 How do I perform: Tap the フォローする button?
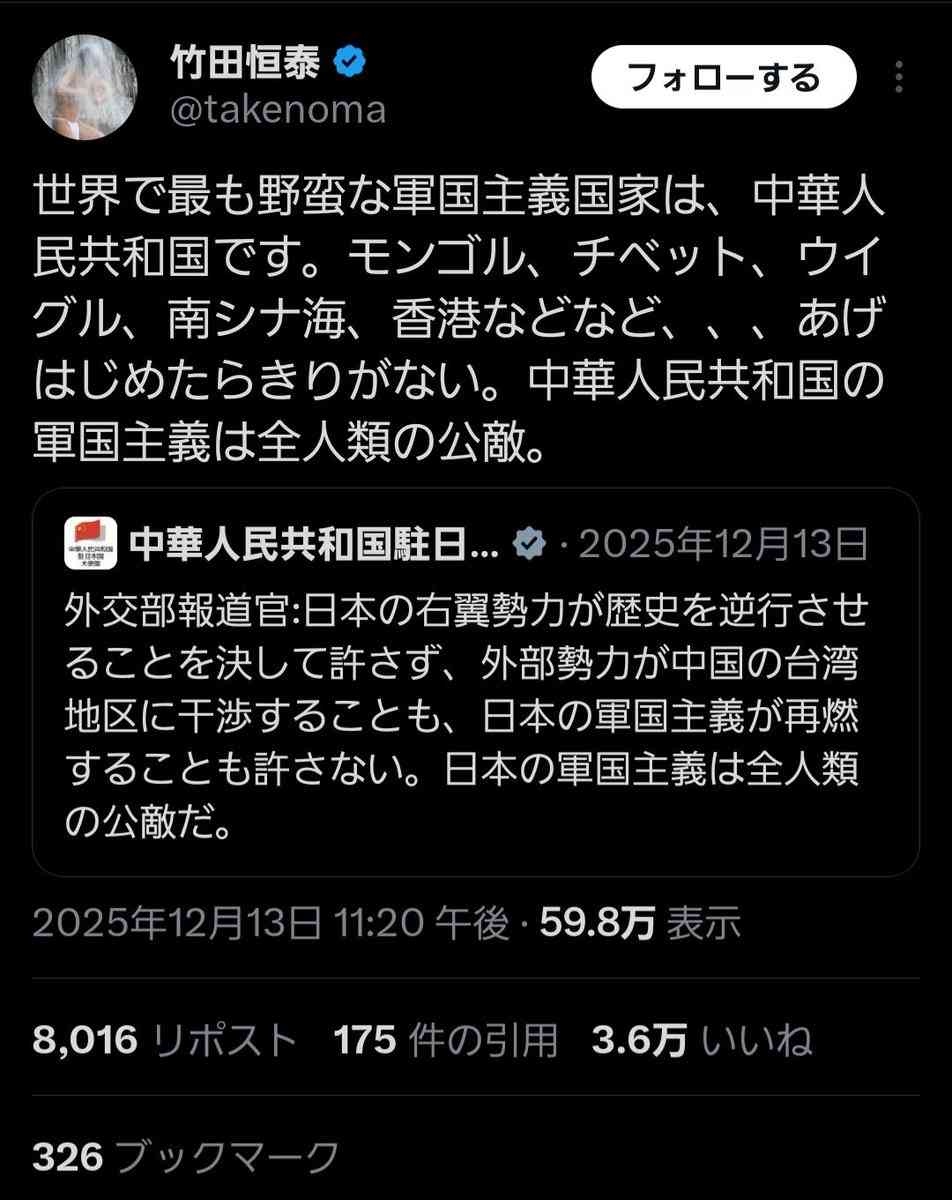[723, 78]
